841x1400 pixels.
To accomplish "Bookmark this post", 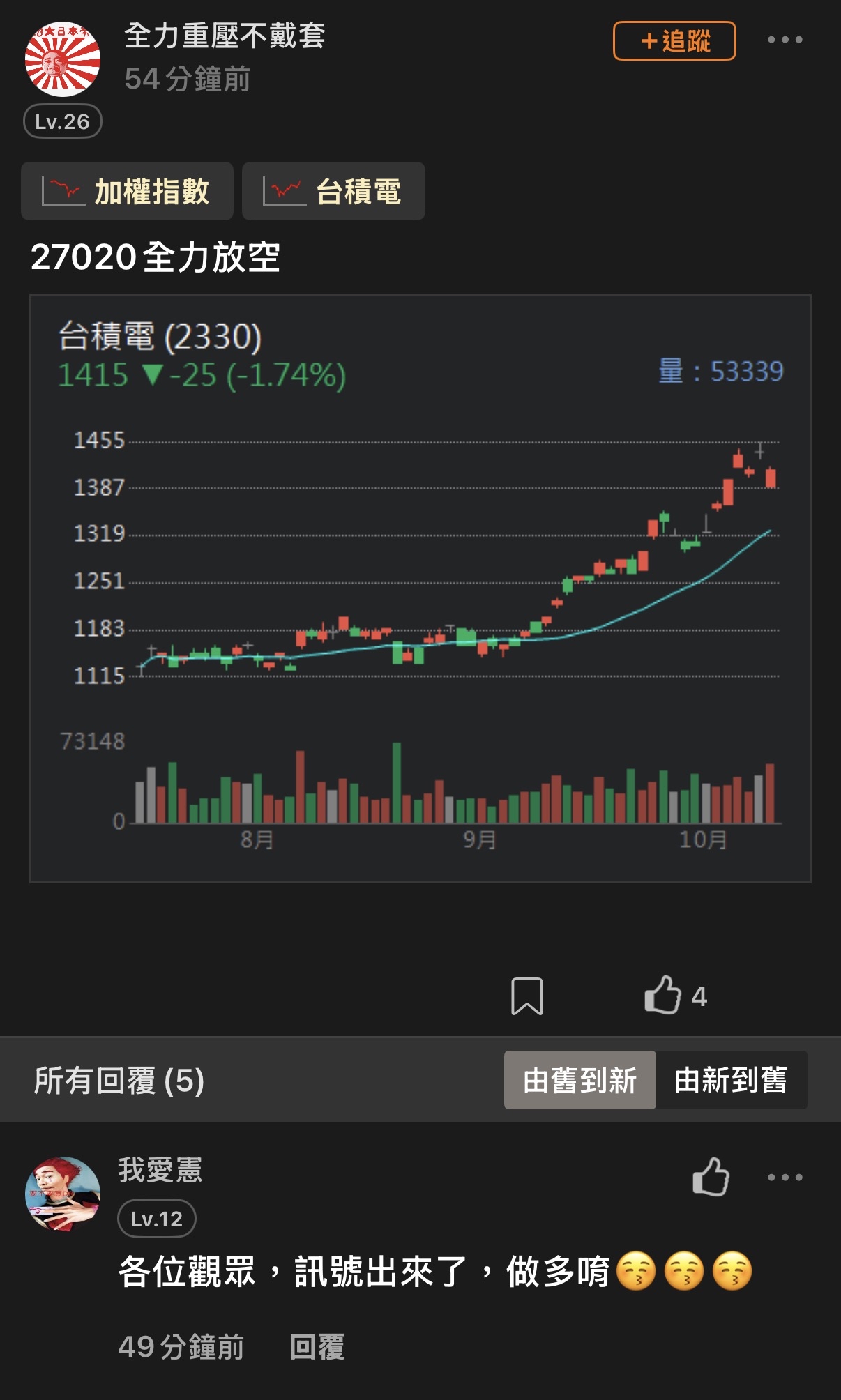I will pyautogui.click(x=527, y=996).
